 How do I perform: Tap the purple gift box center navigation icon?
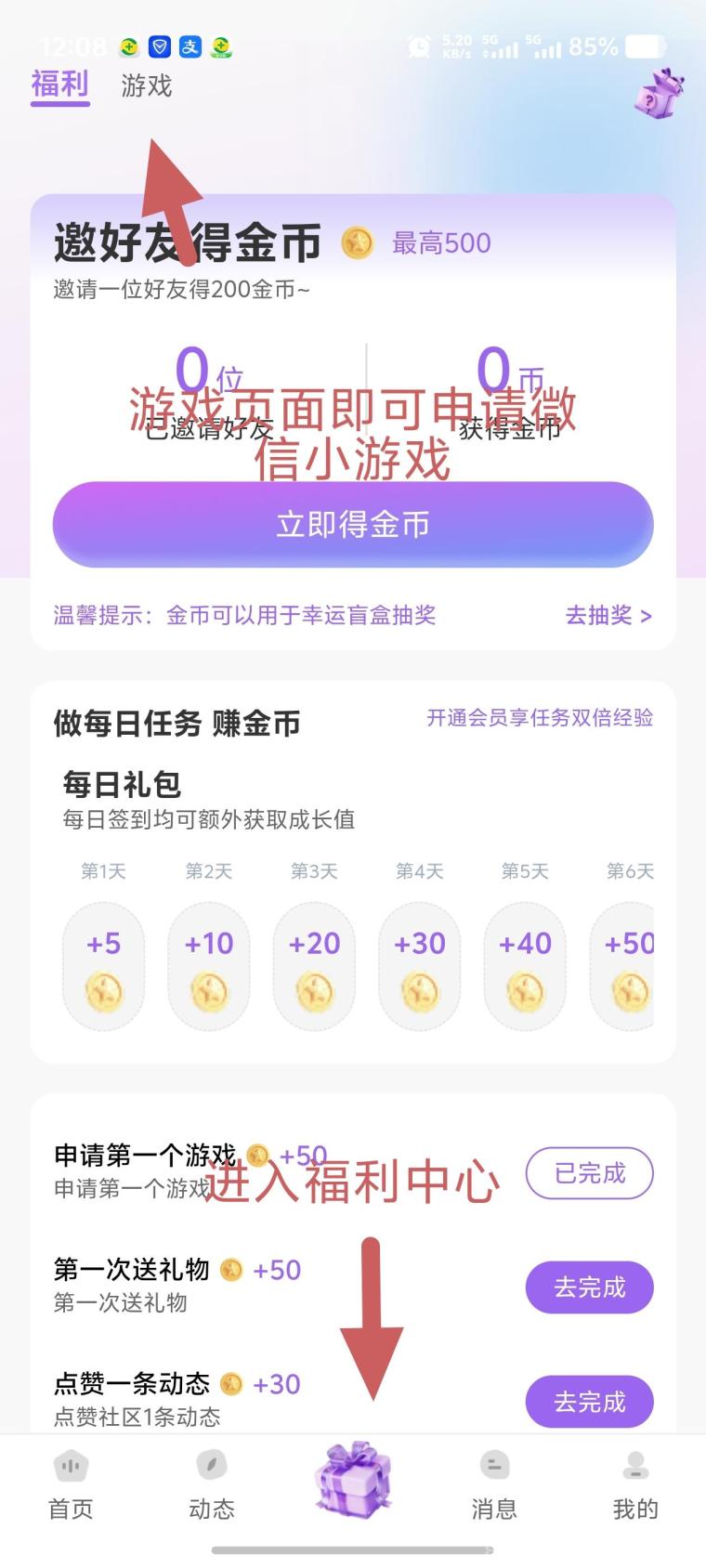coord(353,1482)
